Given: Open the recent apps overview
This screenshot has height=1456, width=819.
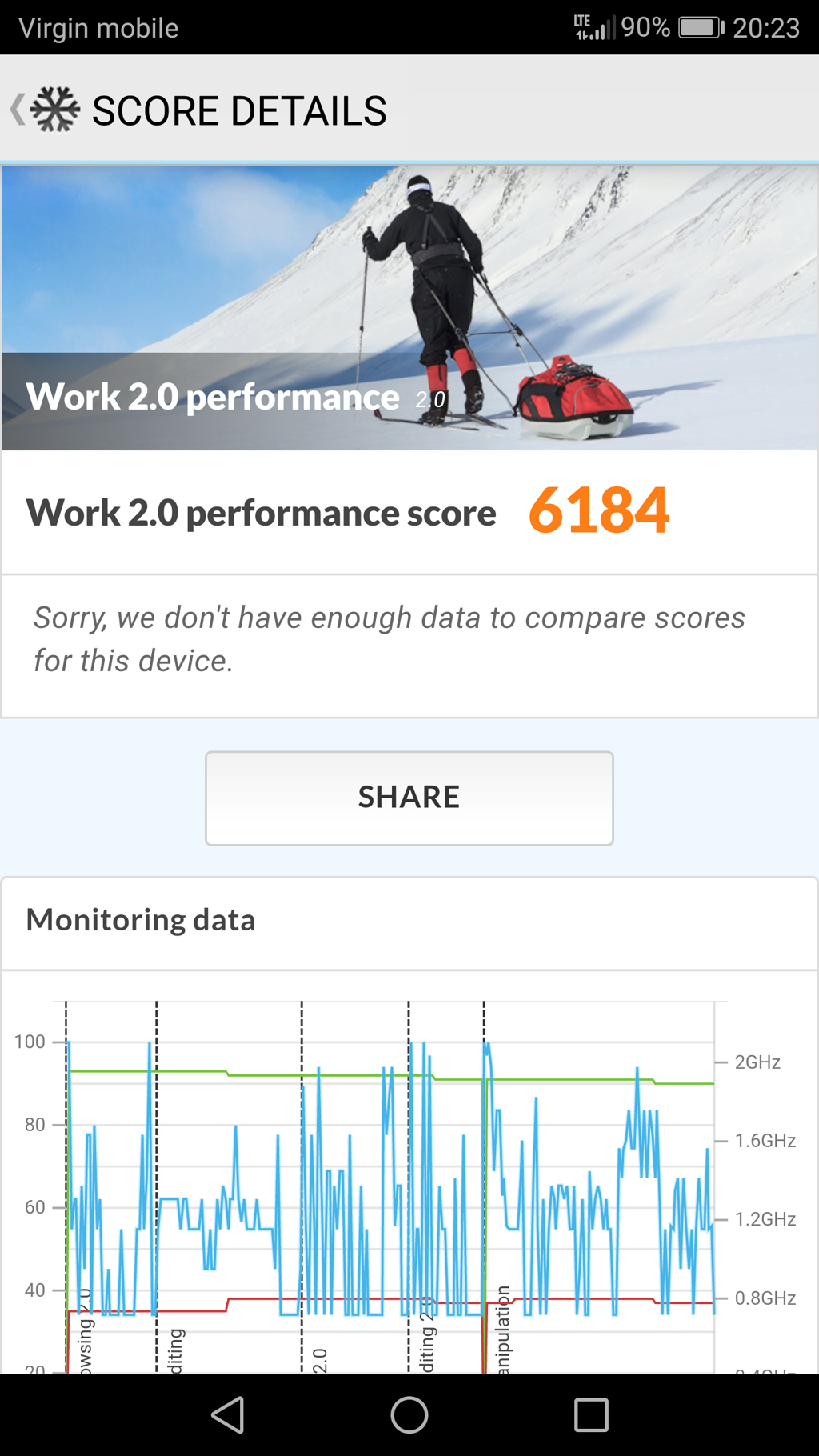Looking at the screenshot, I should (591, 1414).
